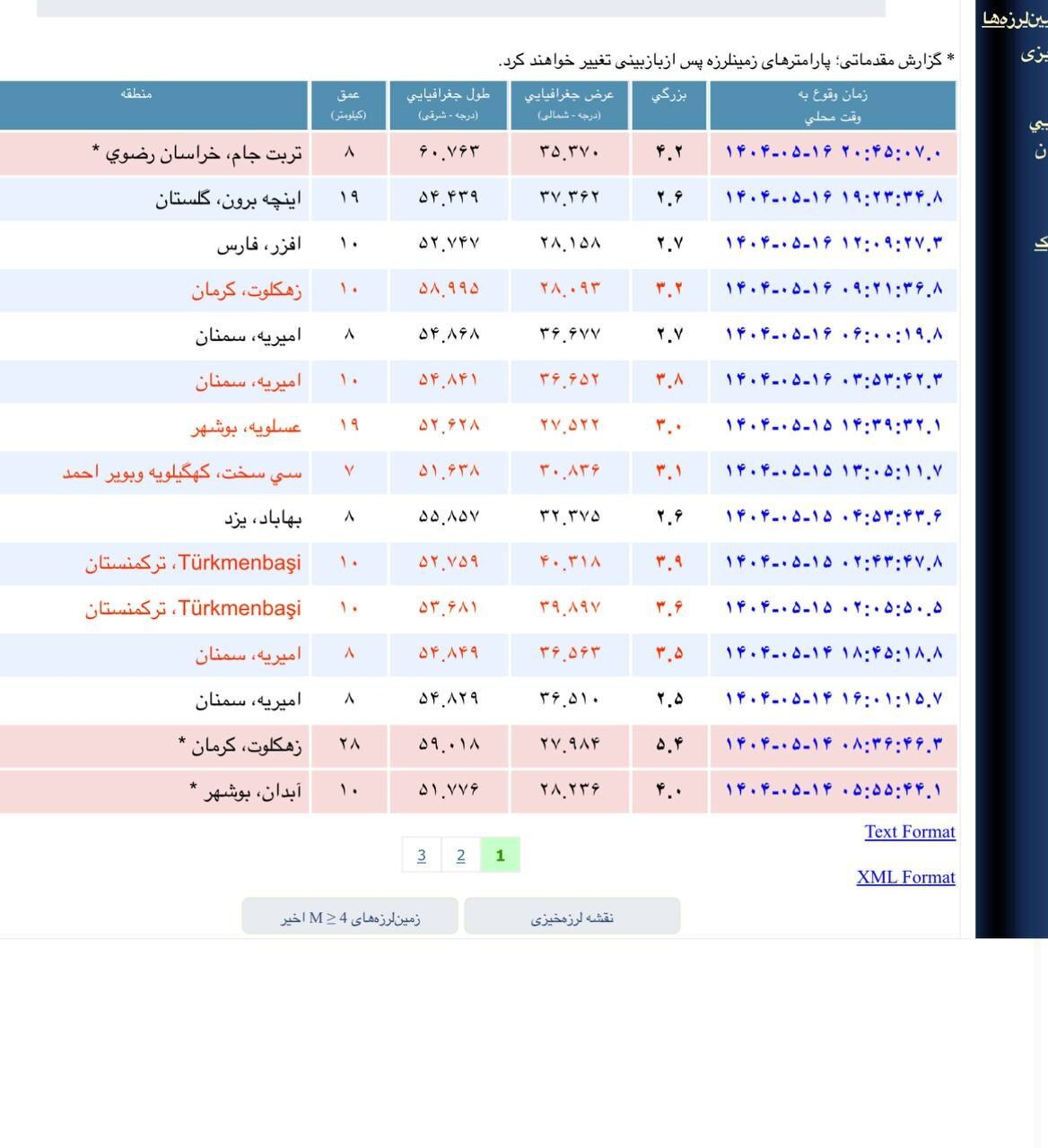Open the XML Format link
This screenshot has height=1148, width=1048.
click(905, 877)
